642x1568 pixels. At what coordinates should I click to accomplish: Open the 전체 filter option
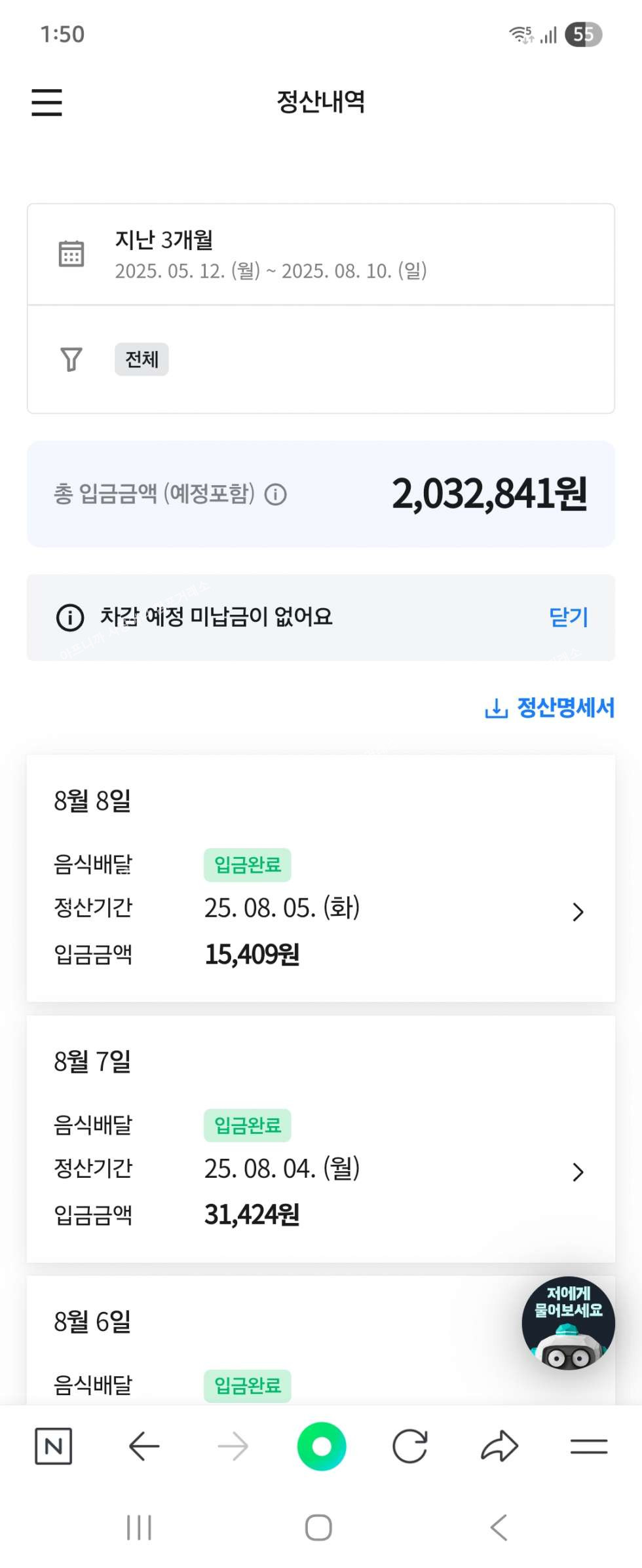coord(142,359)
